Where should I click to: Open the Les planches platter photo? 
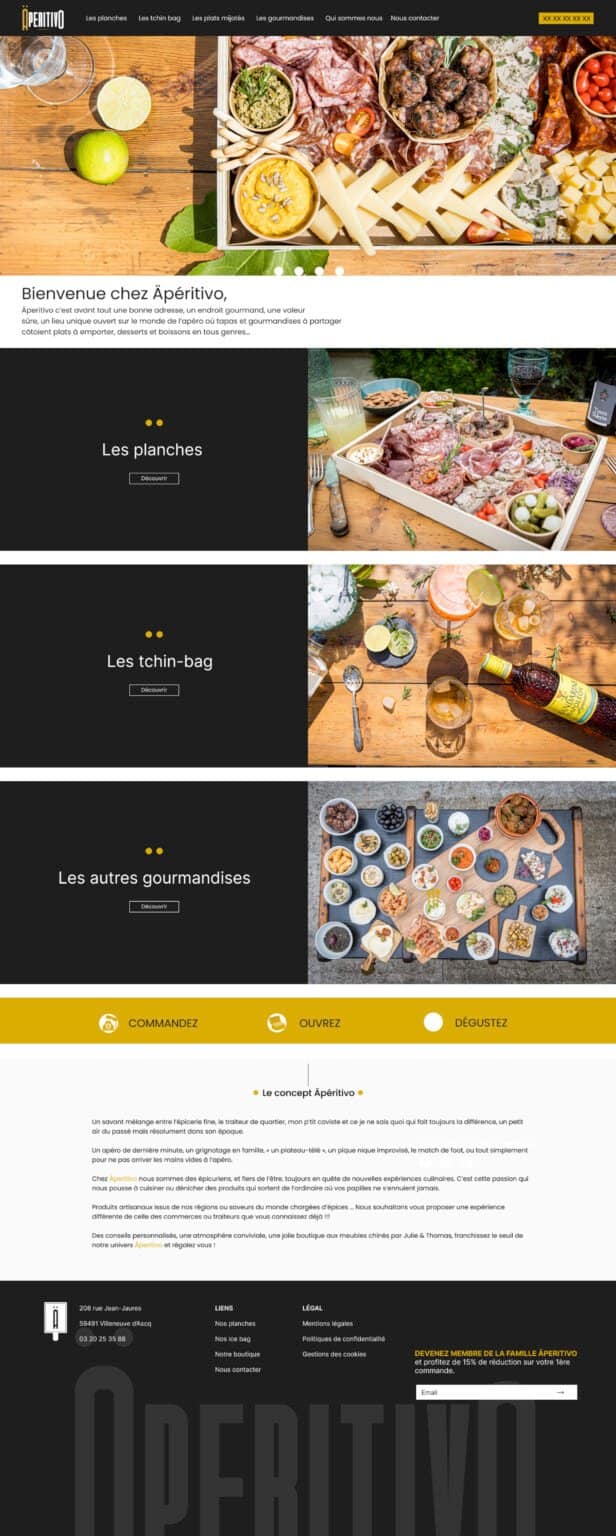tap(462, 449)
